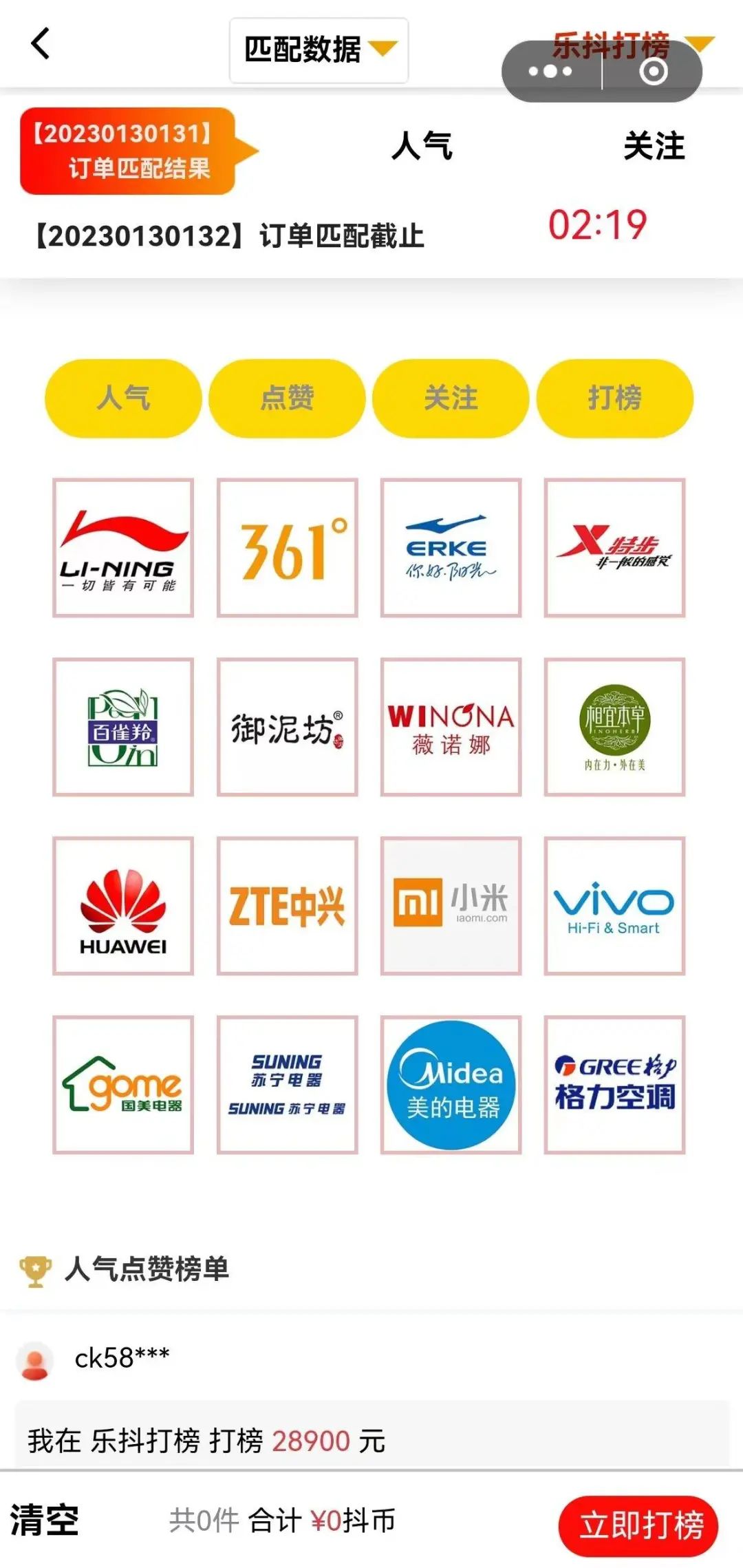Select the 打榜 chip
The height and width of the screenshot is (1568, 743).
[614, 398]
